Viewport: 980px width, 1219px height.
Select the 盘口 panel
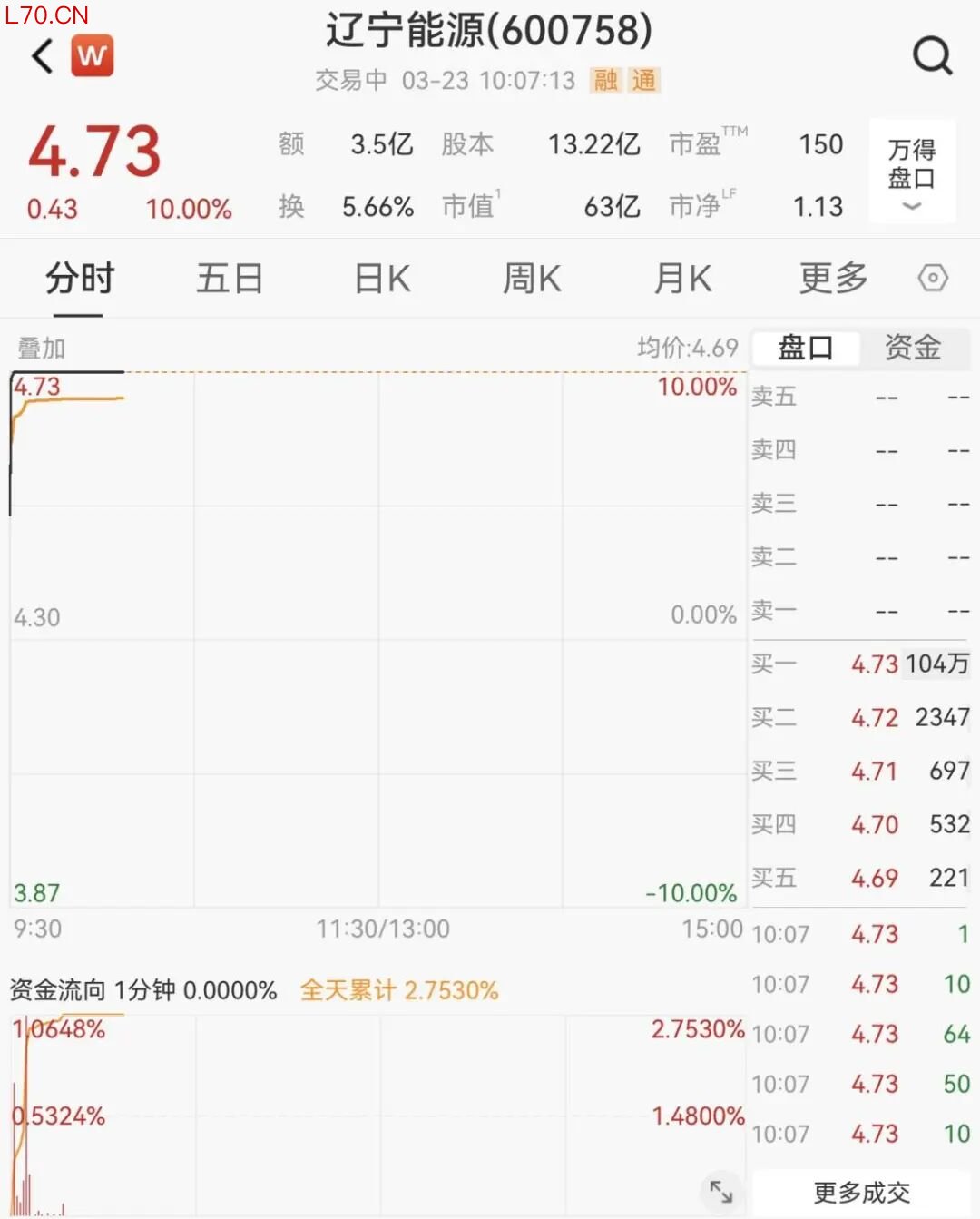[805, 348]
